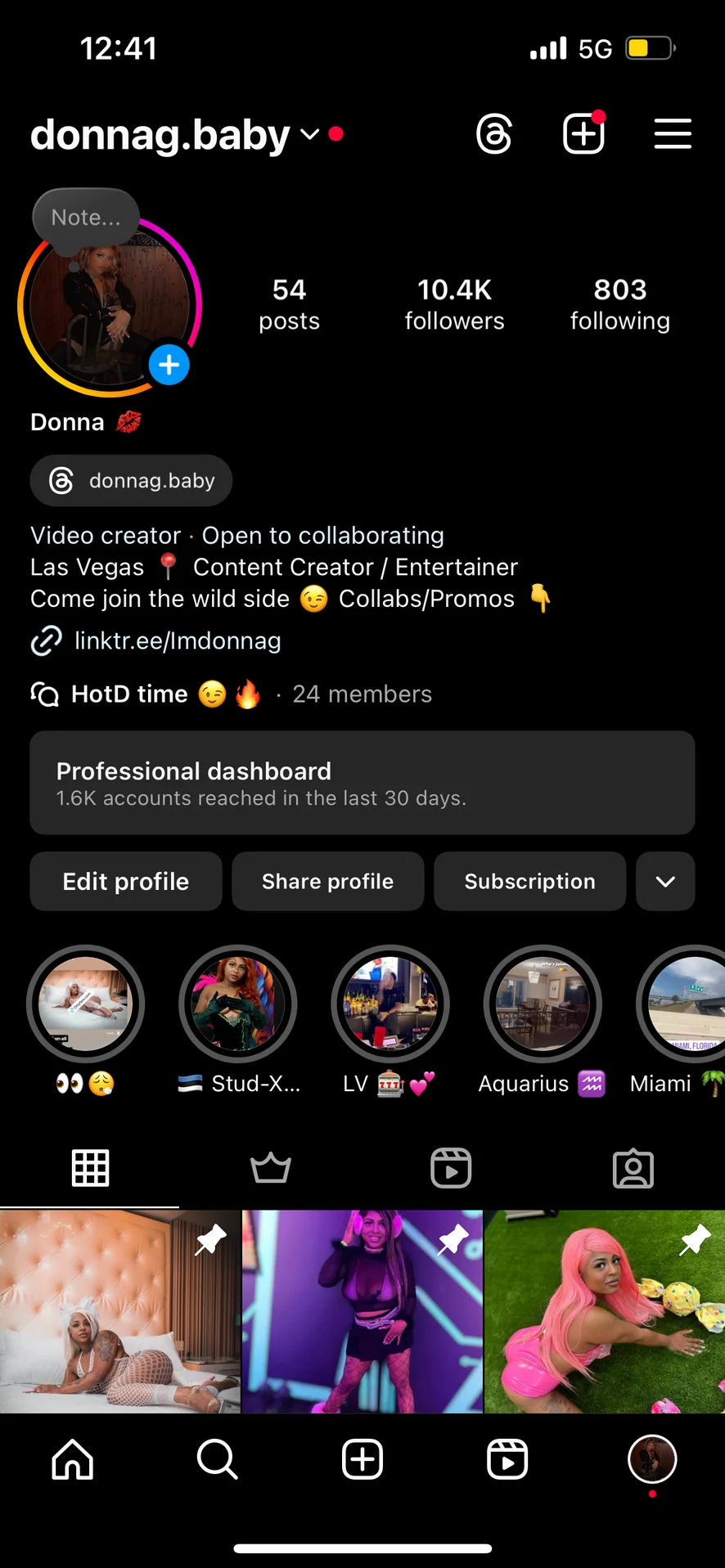
Task: Open the linktr.ee/Imdonnag link
Action: coord(177,641)
